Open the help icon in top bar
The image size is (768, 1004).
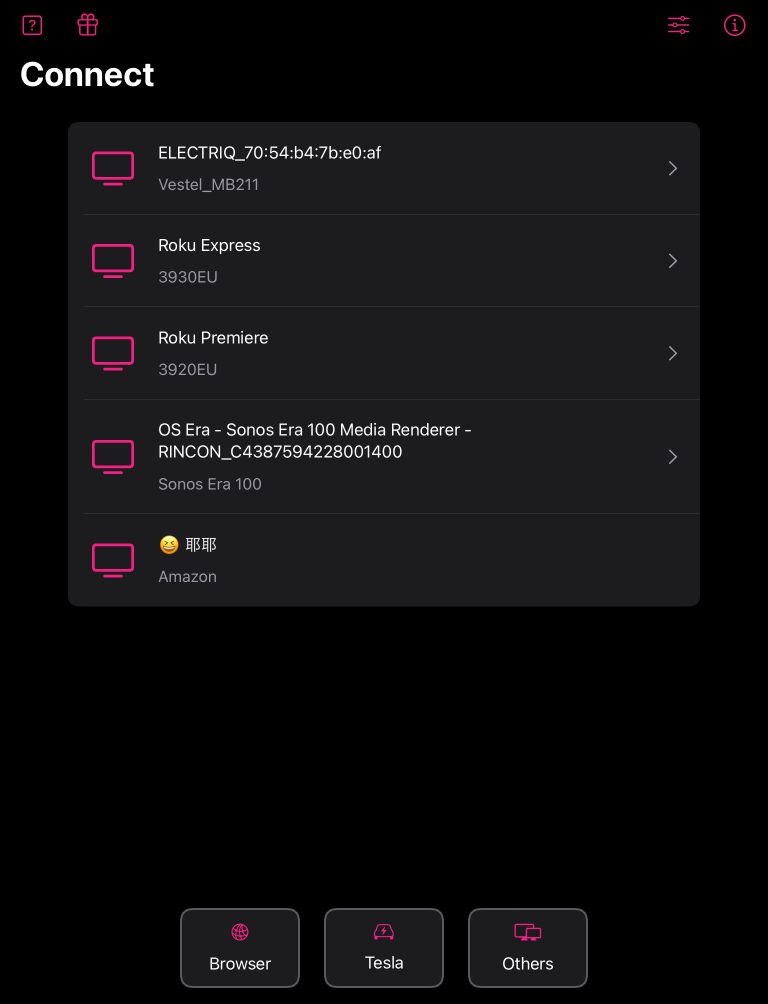click(x=31, y=25)
